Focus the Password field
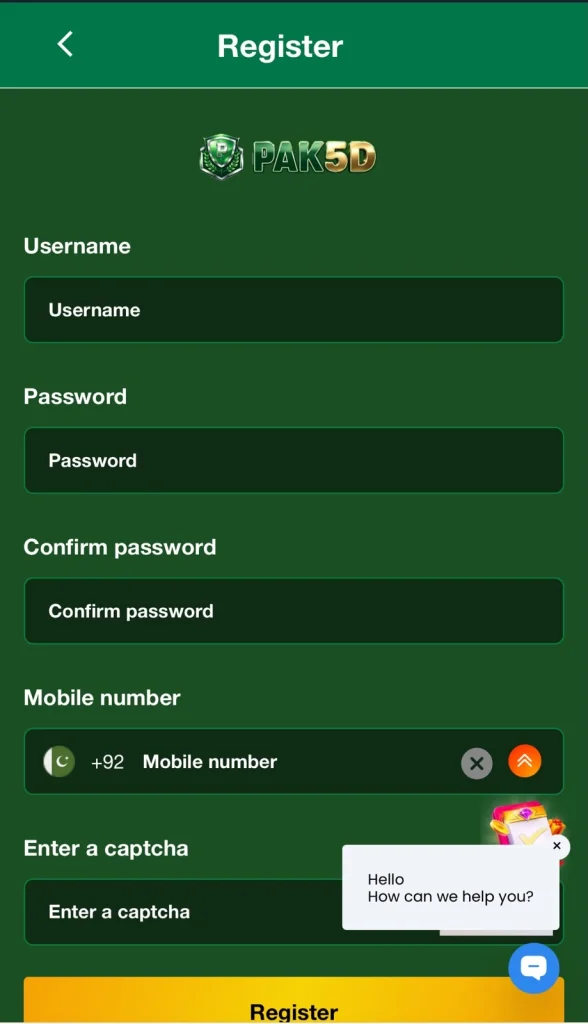The width and height of the screenshot is (588, 1024). tap(293, 460)
